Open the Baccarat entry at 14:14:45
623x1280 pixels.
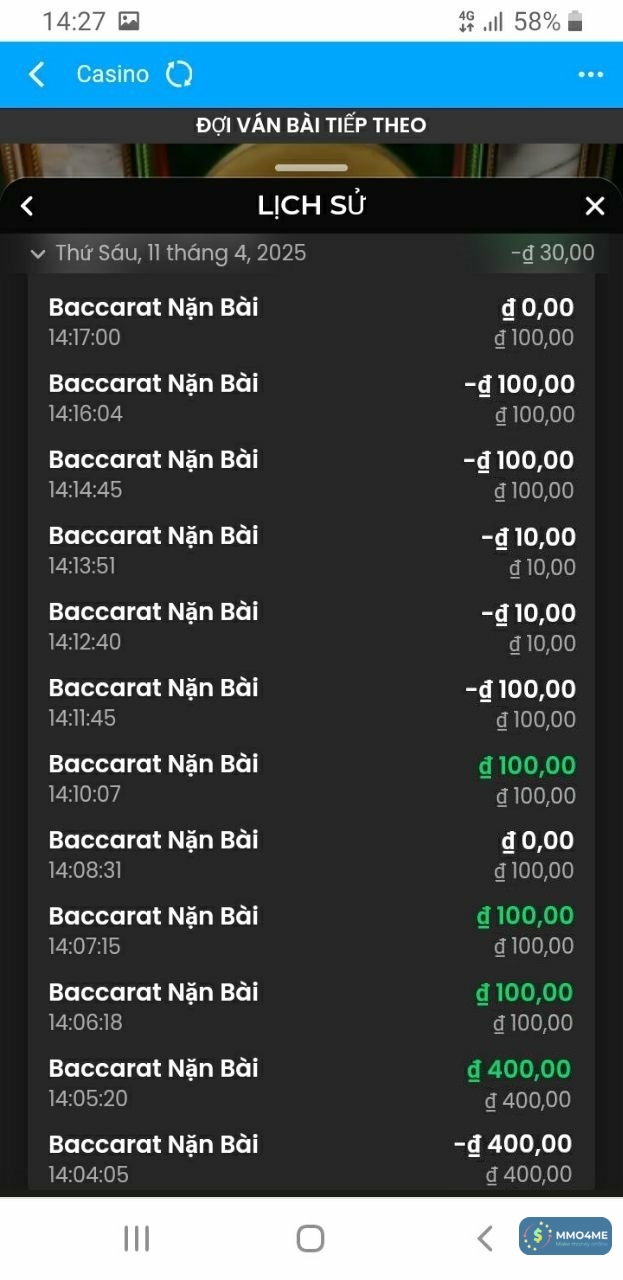point(311,474)
